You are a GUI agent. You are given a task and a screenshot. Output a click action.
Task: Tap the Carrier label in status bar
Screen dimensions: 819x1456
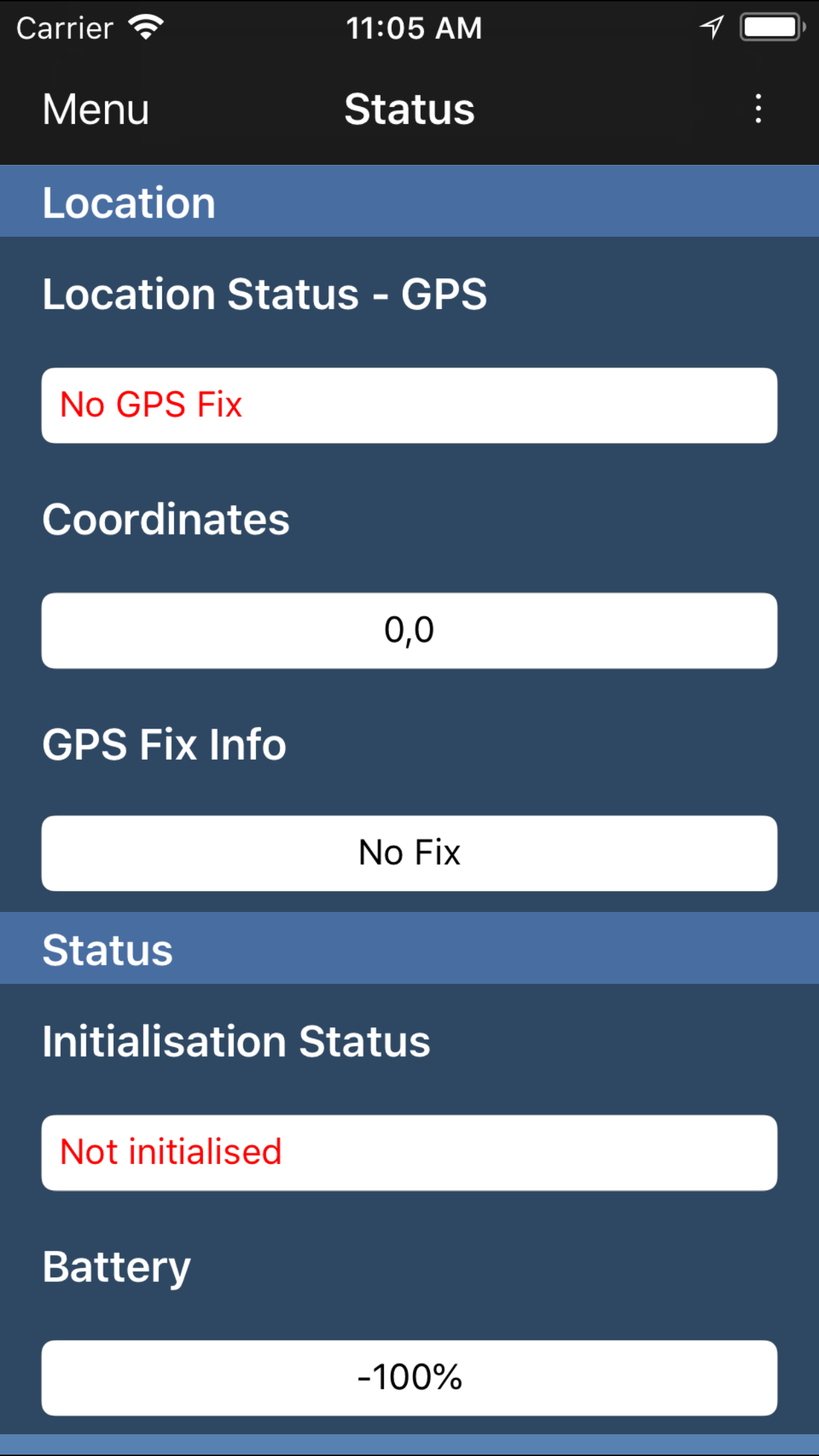(x=64, y=27)
